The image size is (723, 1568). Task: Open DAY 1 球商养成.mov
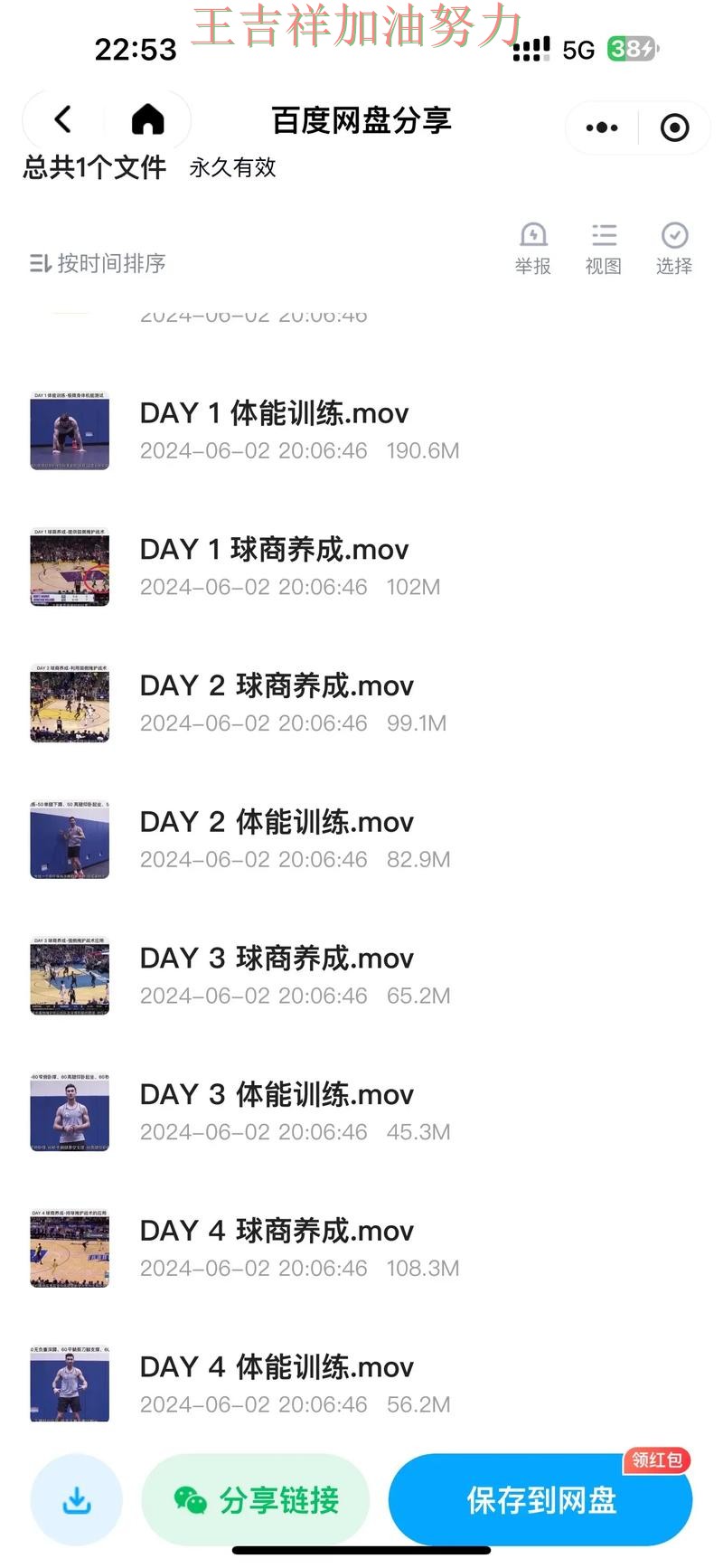(x=274, y=550)
